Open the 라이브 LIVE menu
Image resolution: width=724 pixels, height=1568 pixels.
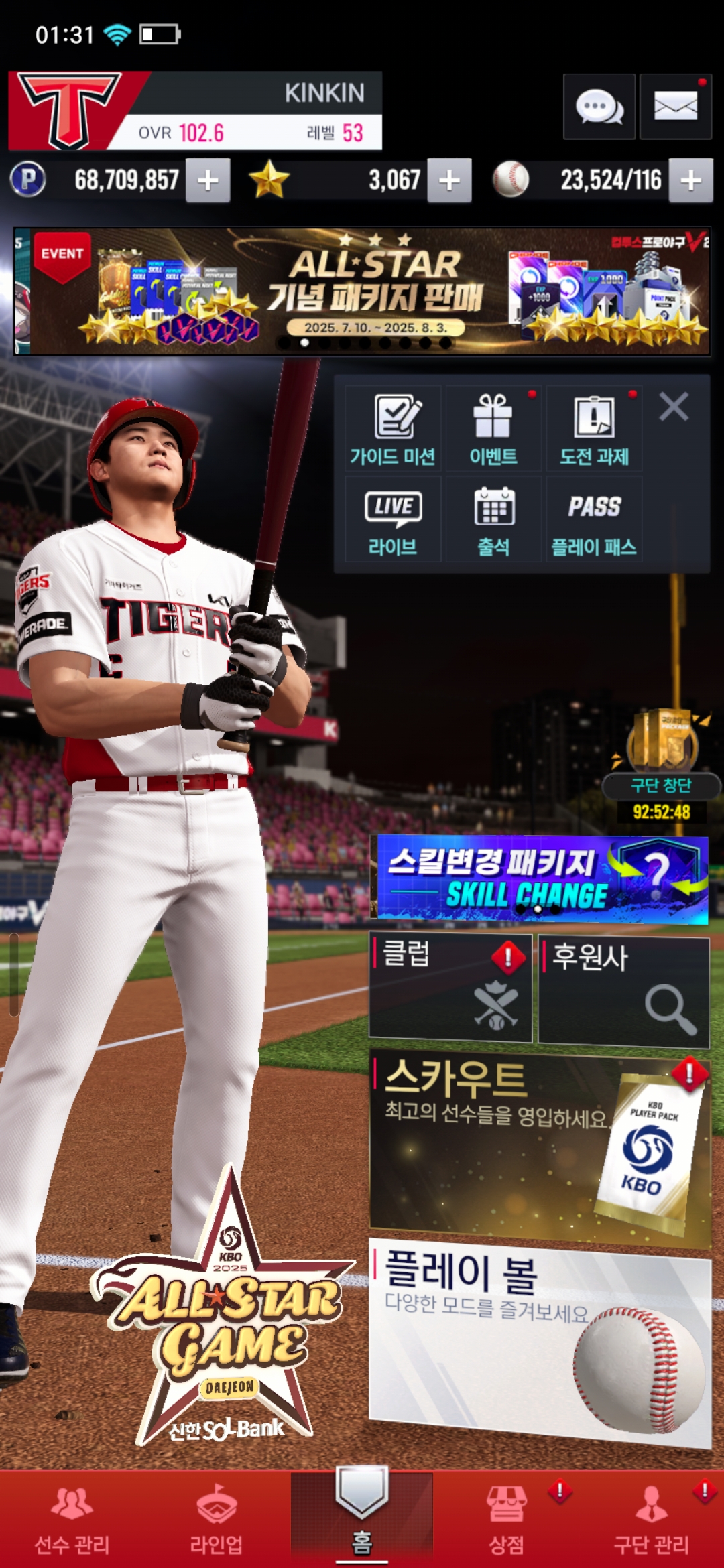click(x=393, y=520)
